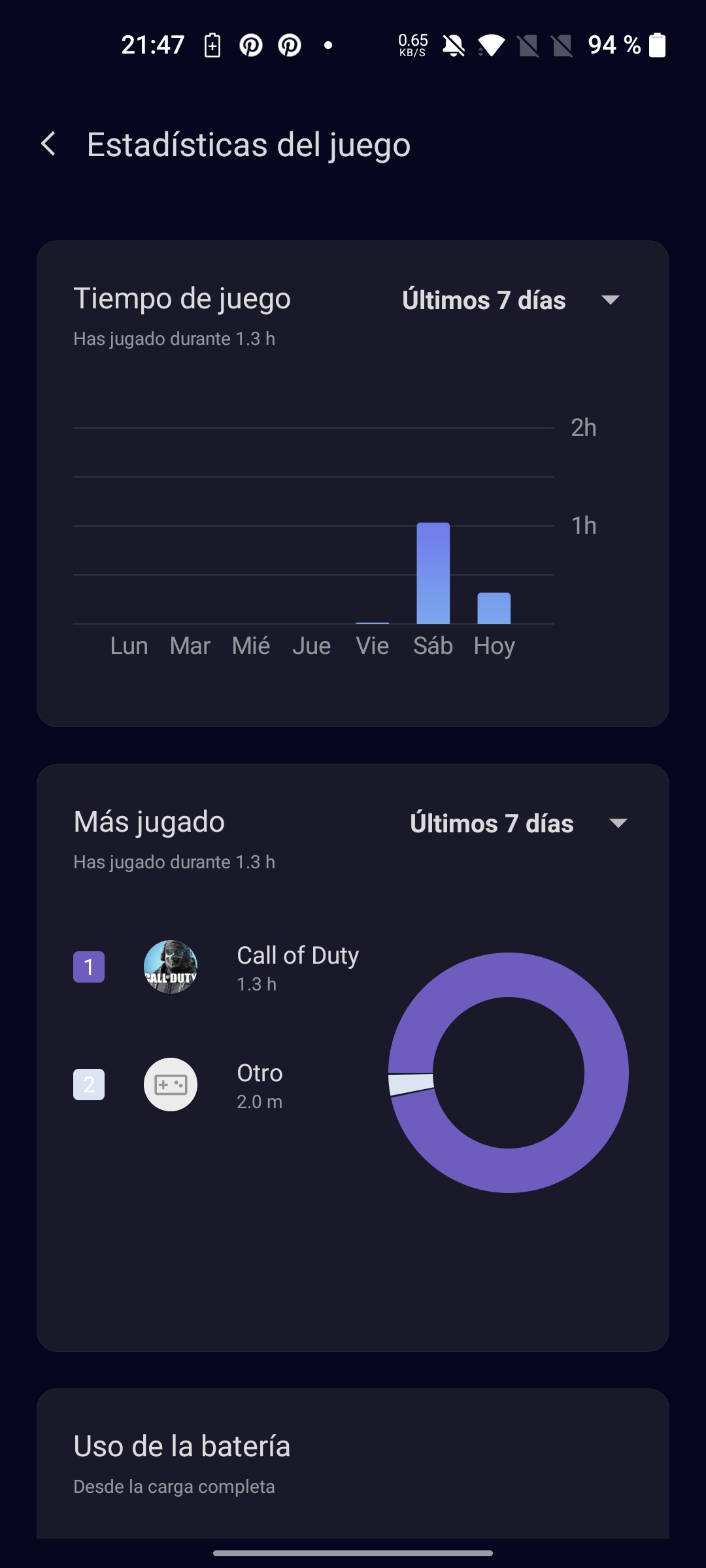This screenshot has height=1568, width=706.
Task: Open the Tiempo de juego period dropdown
Action: pos(511,301)
